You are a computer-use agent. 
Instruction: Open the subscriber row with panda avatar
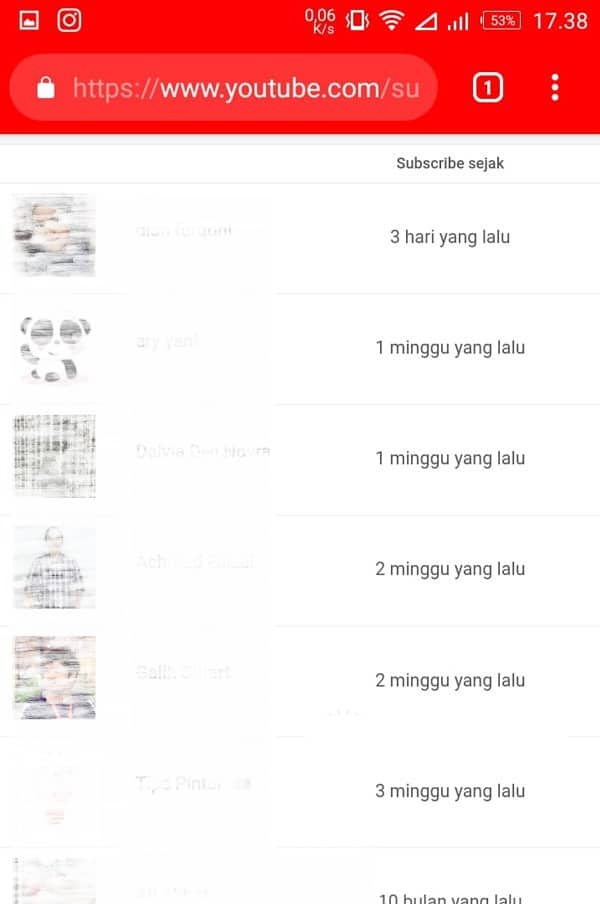click(168, 343)
